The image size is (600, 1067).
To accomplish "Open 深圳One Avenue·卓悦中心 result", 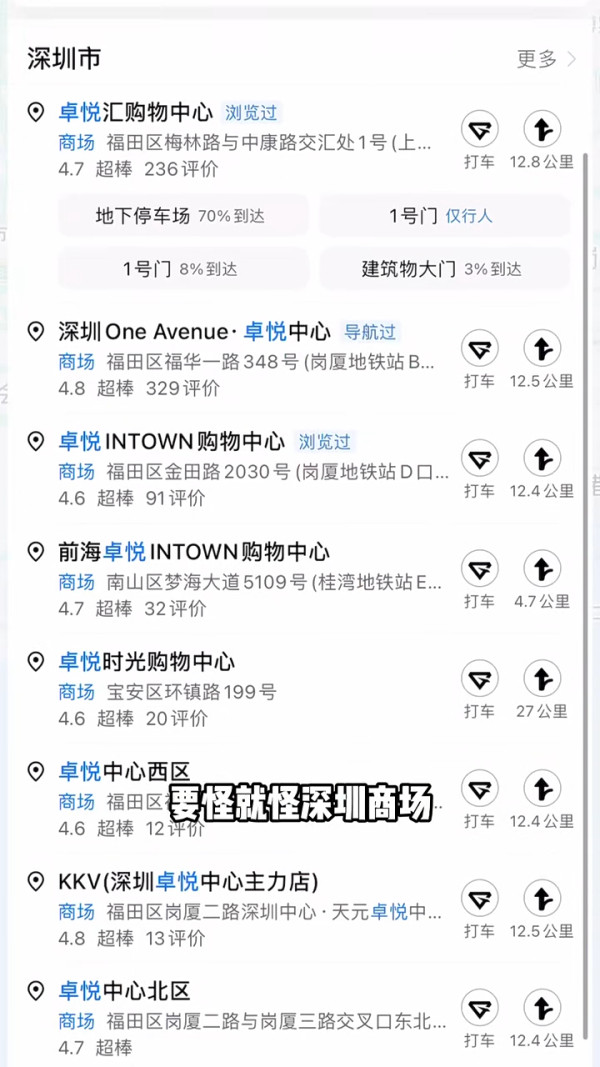I will pyautogui.click(x=194, y=331).
